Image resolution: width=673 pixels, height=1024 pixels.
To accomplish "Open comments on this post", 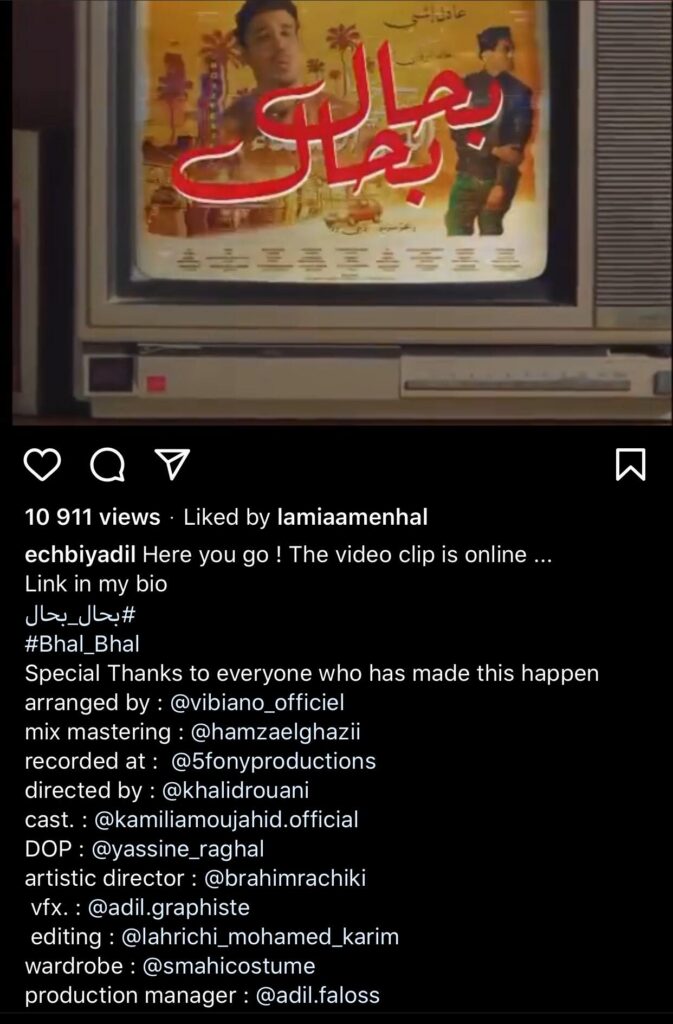I will point(105,464).
